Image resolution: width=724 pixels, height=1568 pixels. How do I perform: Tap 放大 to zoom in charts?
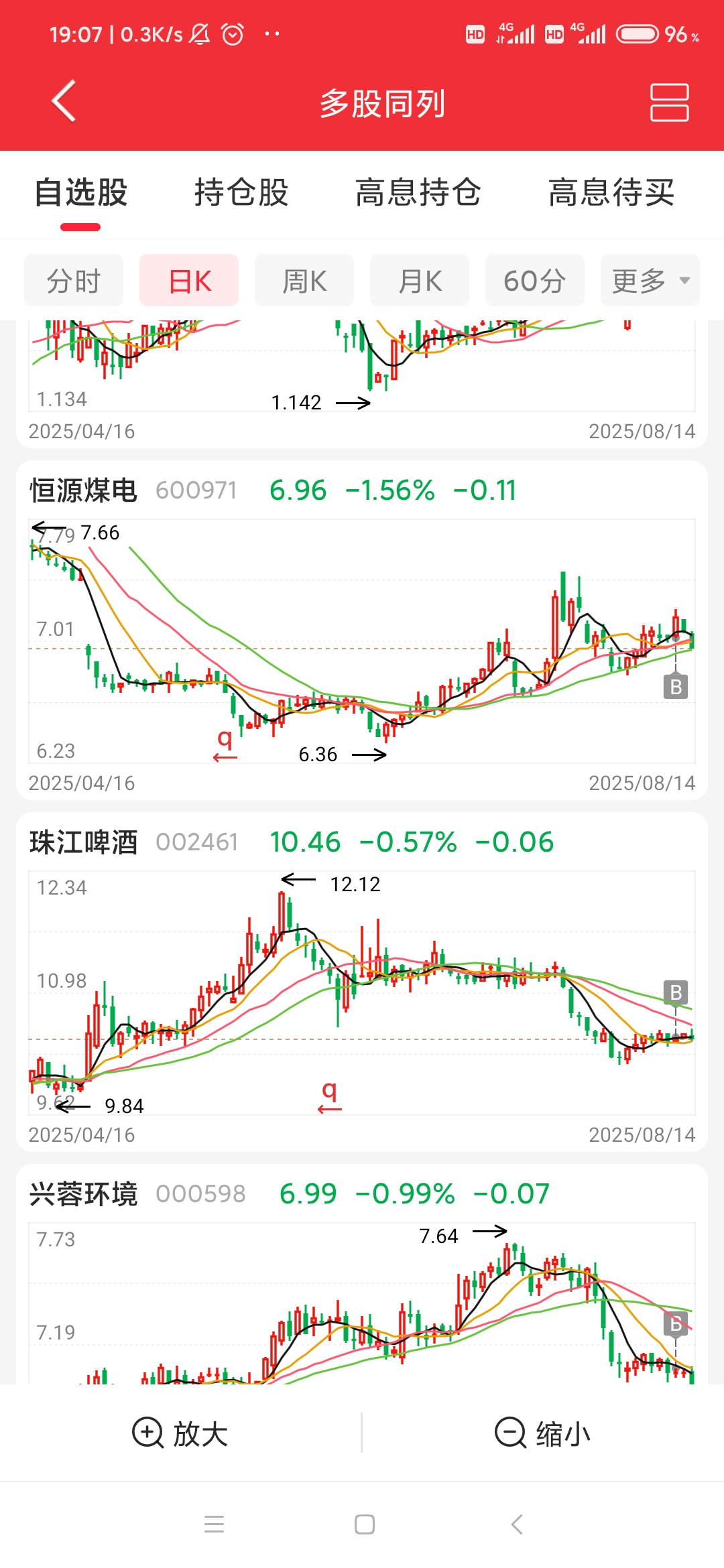pyautogui.click(x=181, y=1433)
